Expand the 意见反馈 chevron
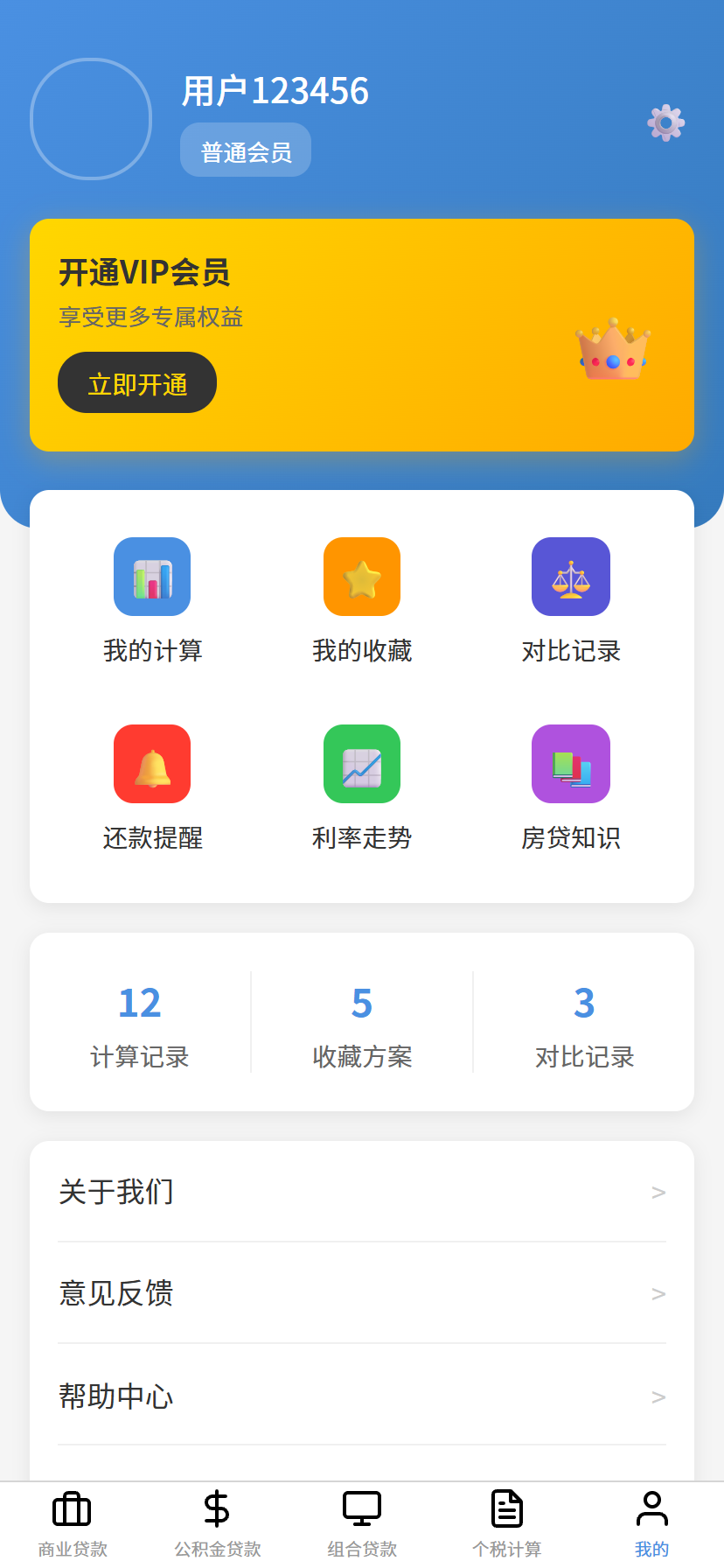Screen dimensions: 724x1568 (658, 1294)
